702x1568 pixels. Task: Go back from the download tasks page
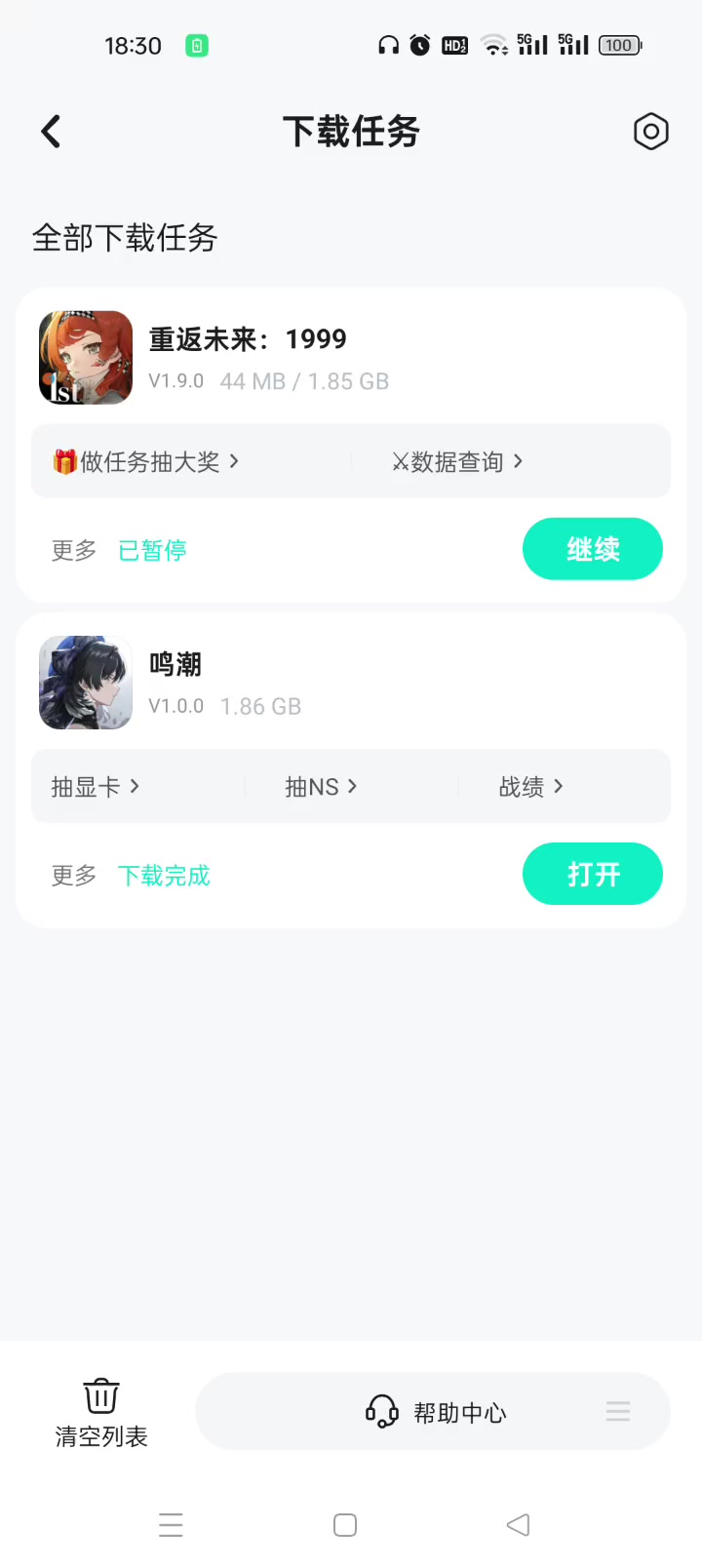click(x=52, y=132)
